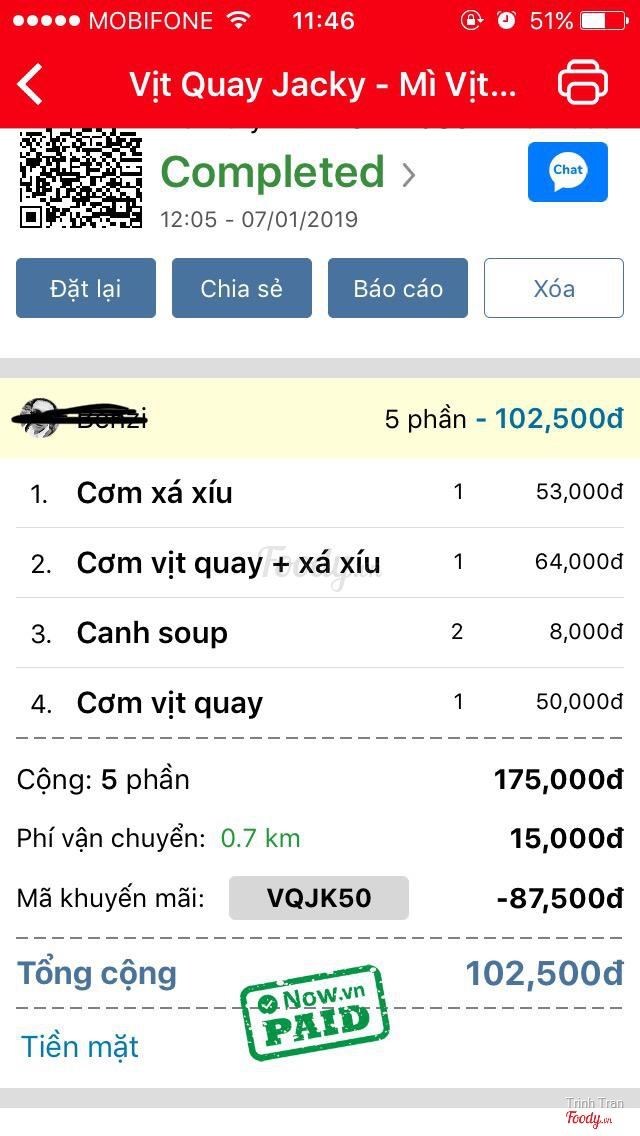The height and width of the screenshot is (1136, 640).
Task: Share the order via Chia sẻ
Action: click(241, 288)
